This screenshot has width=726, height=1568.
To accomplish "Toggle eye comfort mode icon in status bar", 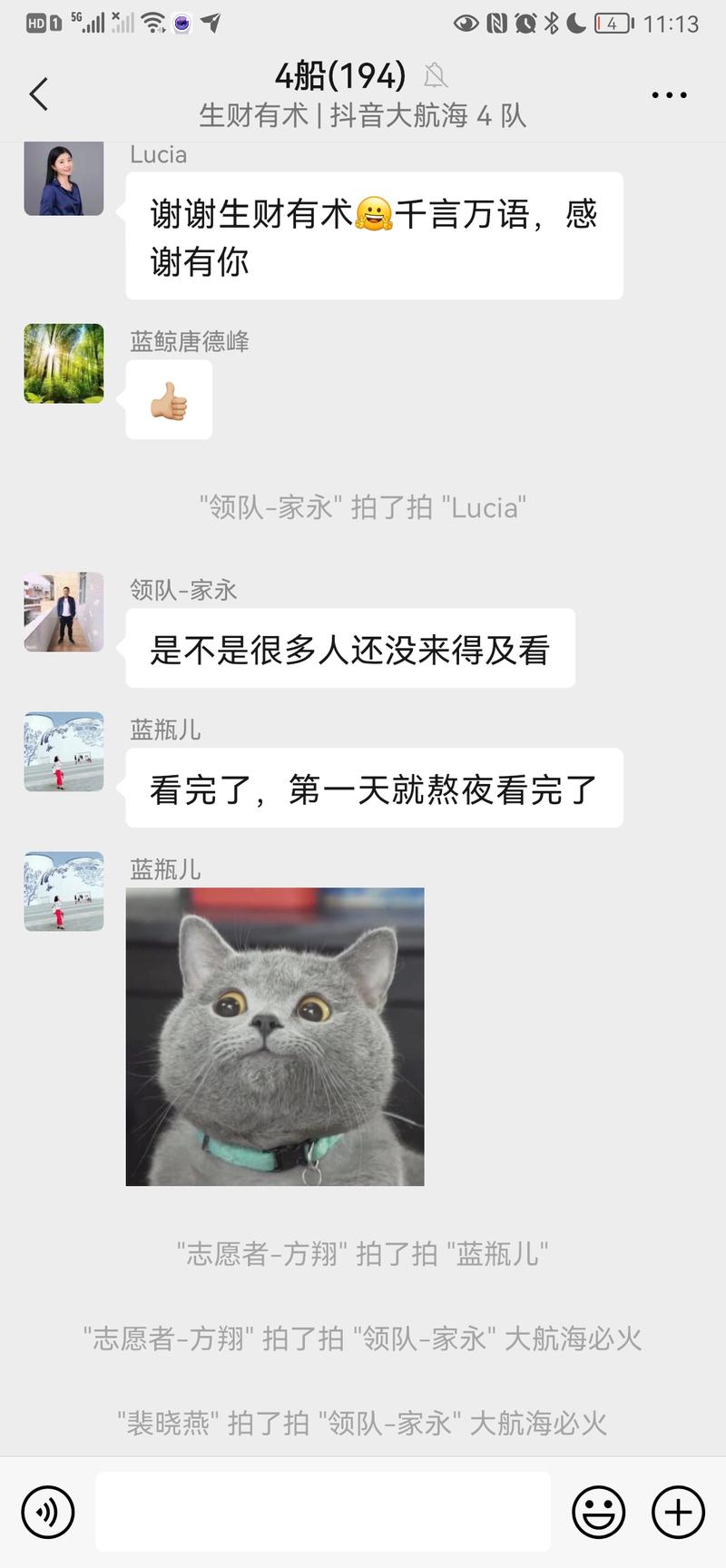I will click(466, 24).
